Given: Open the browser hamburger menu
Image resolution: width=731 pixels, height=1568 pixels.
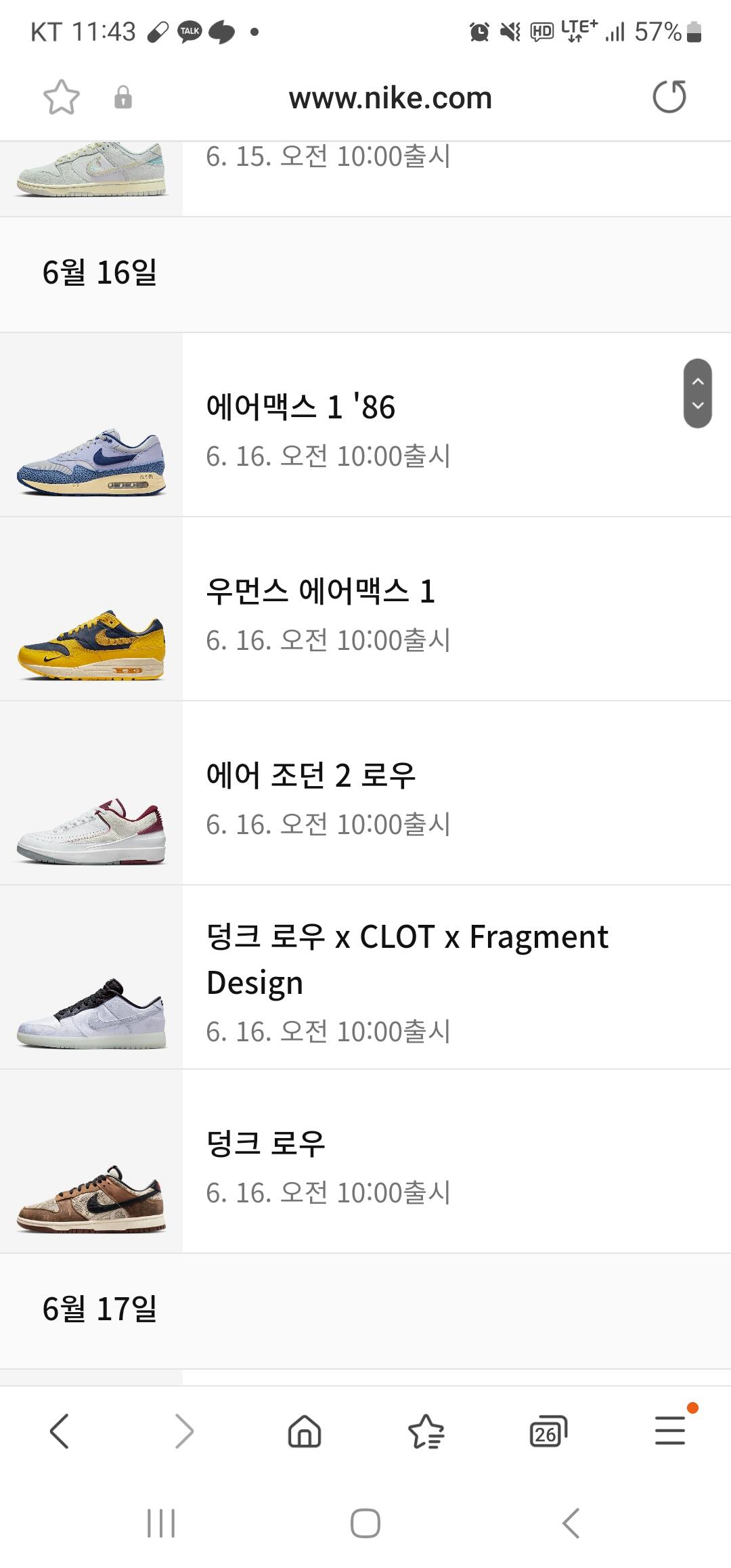Looking at the screenshot, I should click(670, 1430).
